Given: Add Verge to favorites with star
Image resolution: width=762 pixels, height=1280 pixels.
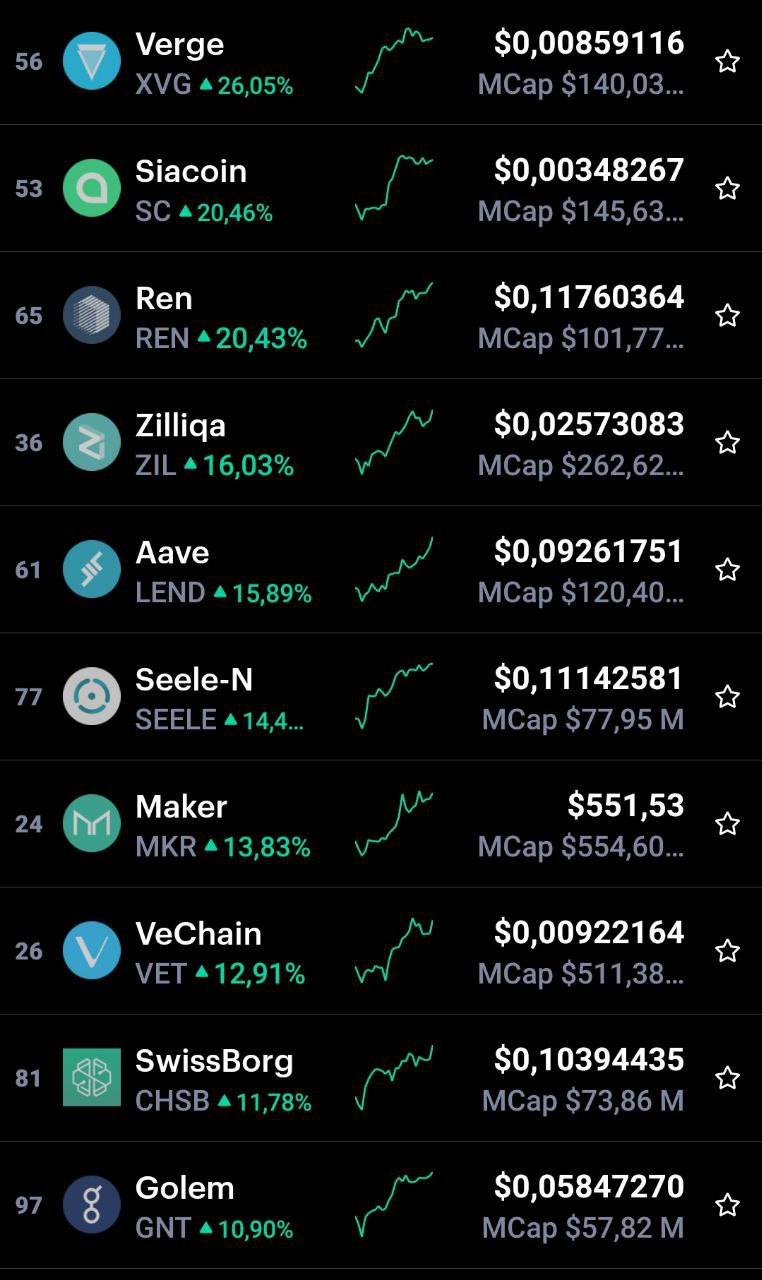Looking at the screenshot, I should click(727, 62).
